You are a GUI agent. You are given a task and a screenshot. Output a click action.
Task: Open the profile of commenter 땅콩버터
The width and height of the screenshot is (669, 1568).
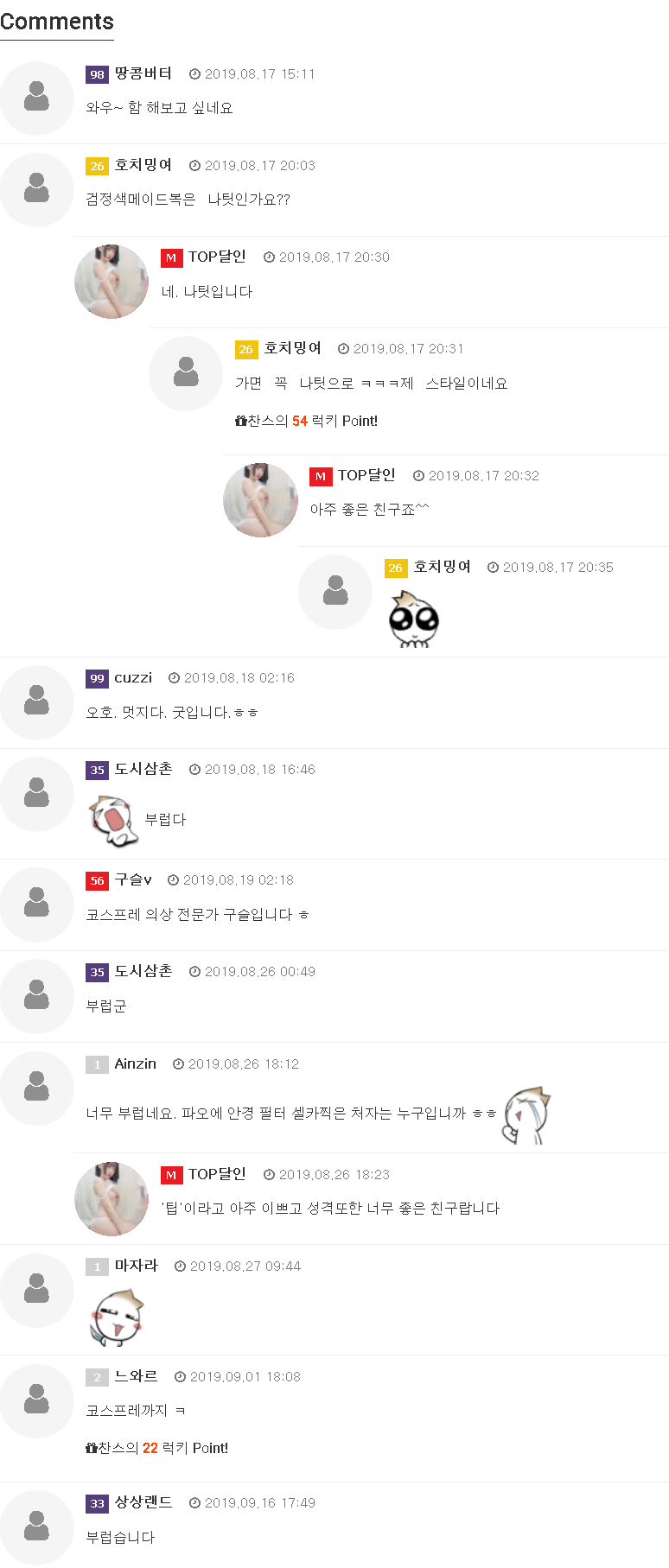point(143,74)
